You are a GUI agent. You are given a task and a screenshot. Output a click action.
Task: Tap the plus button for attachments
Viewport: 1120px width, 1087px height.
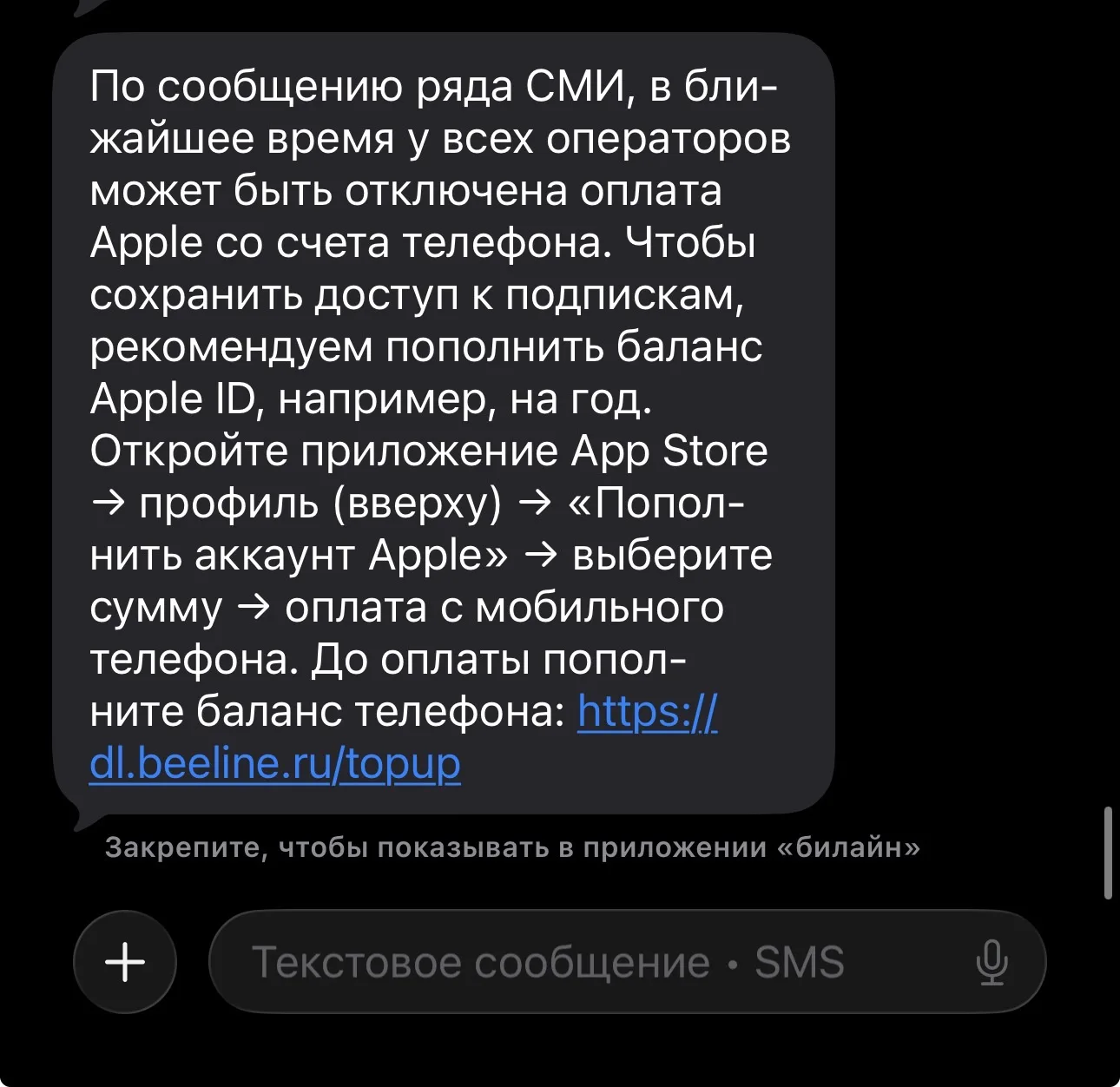[125, 962]
